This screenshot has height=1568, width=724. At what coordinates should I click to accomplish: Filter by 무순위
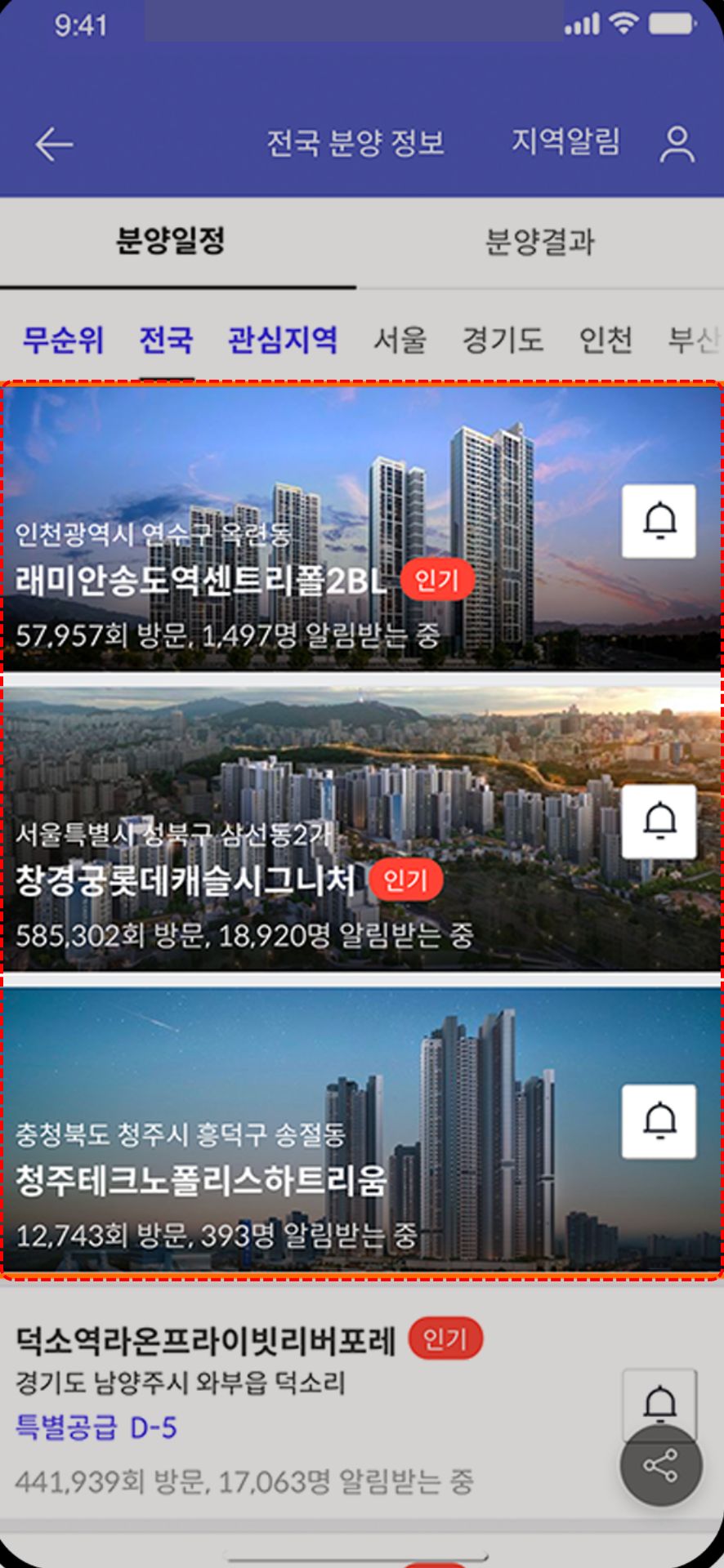(x=63, y=339)
